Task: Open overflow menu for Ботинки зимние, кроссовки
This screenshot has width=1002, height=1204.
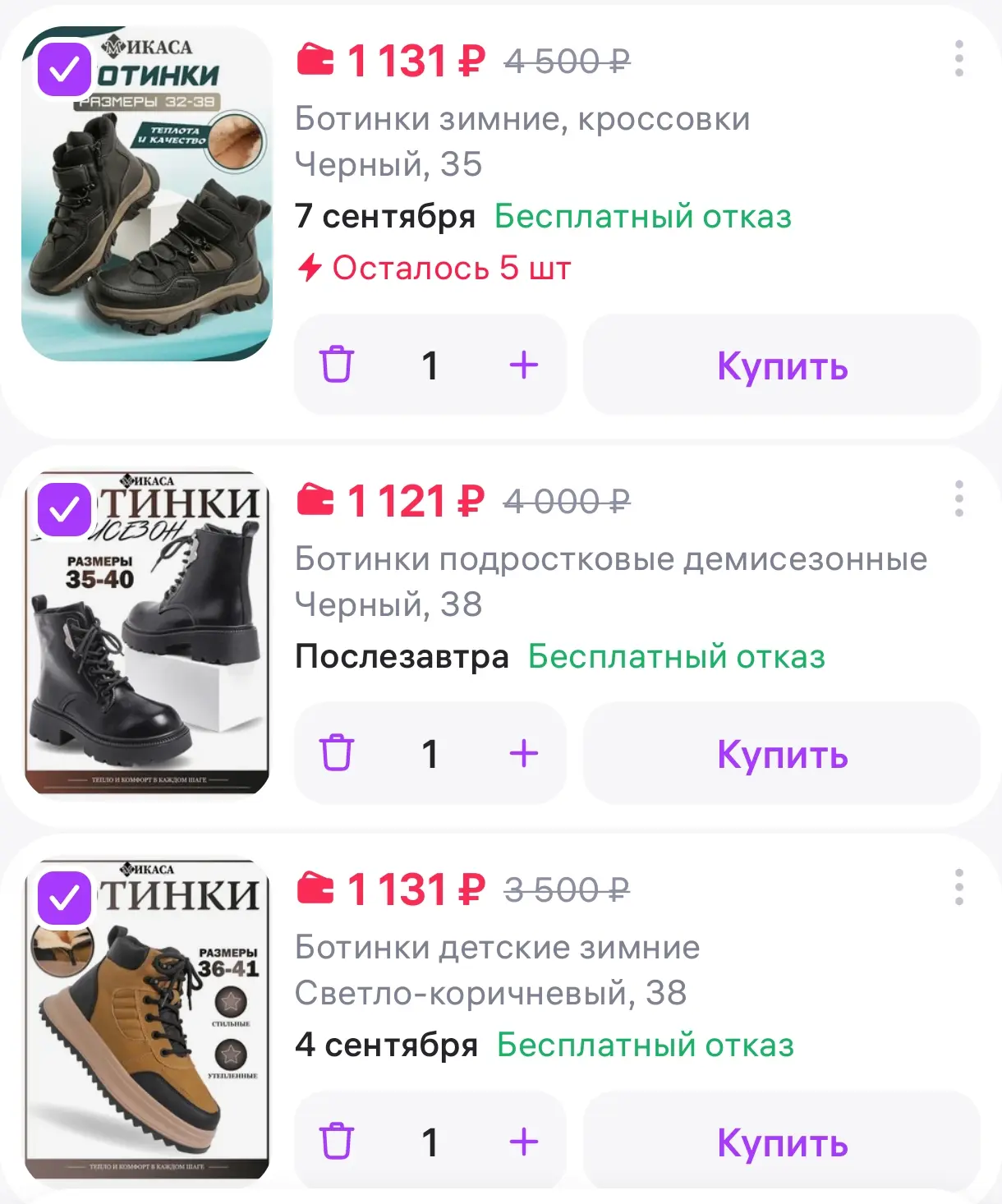Action: tap(958, 59)
